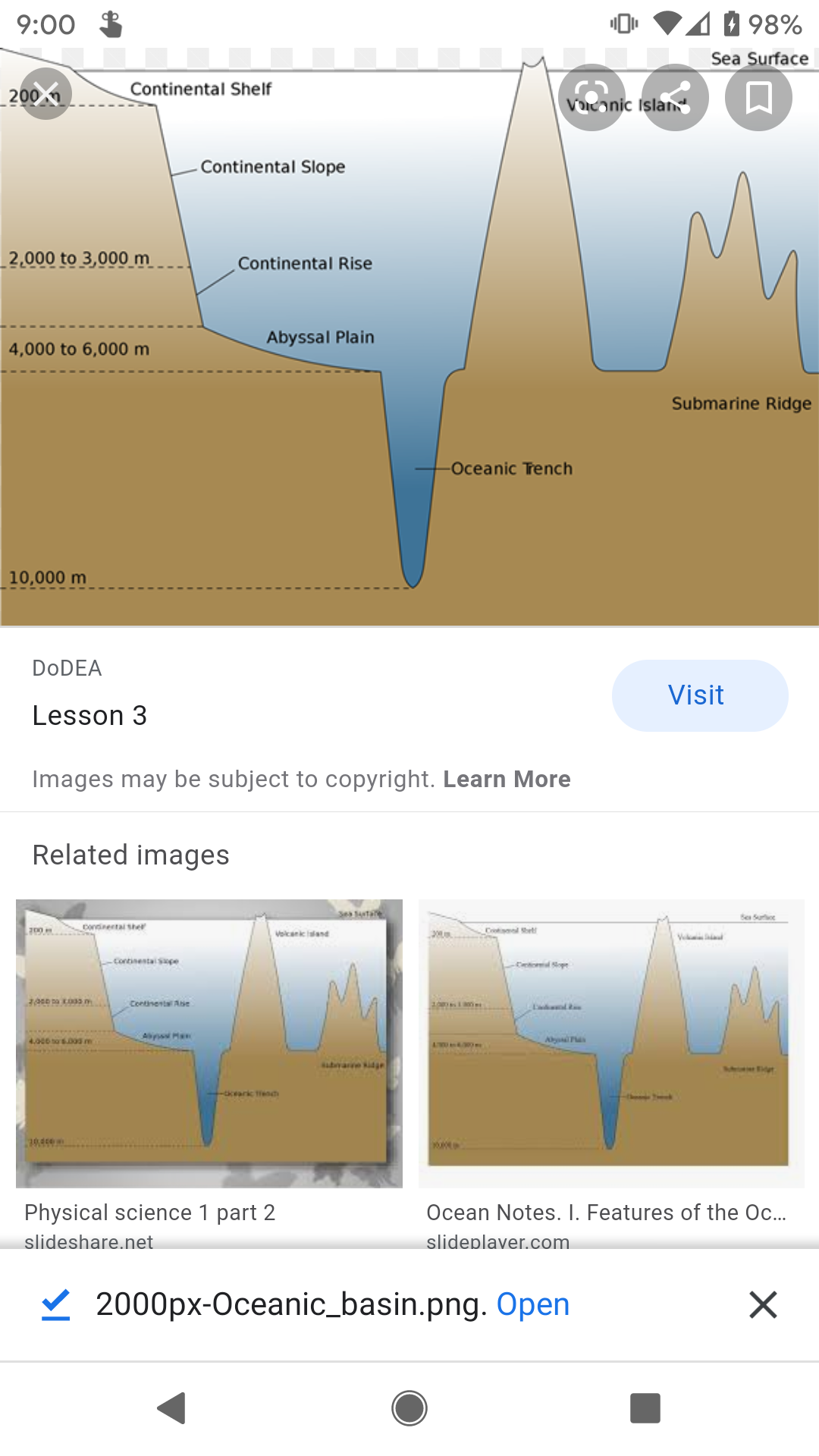Go back using the system back button
Screen dimensions: 819x1456
point(172,1408)
